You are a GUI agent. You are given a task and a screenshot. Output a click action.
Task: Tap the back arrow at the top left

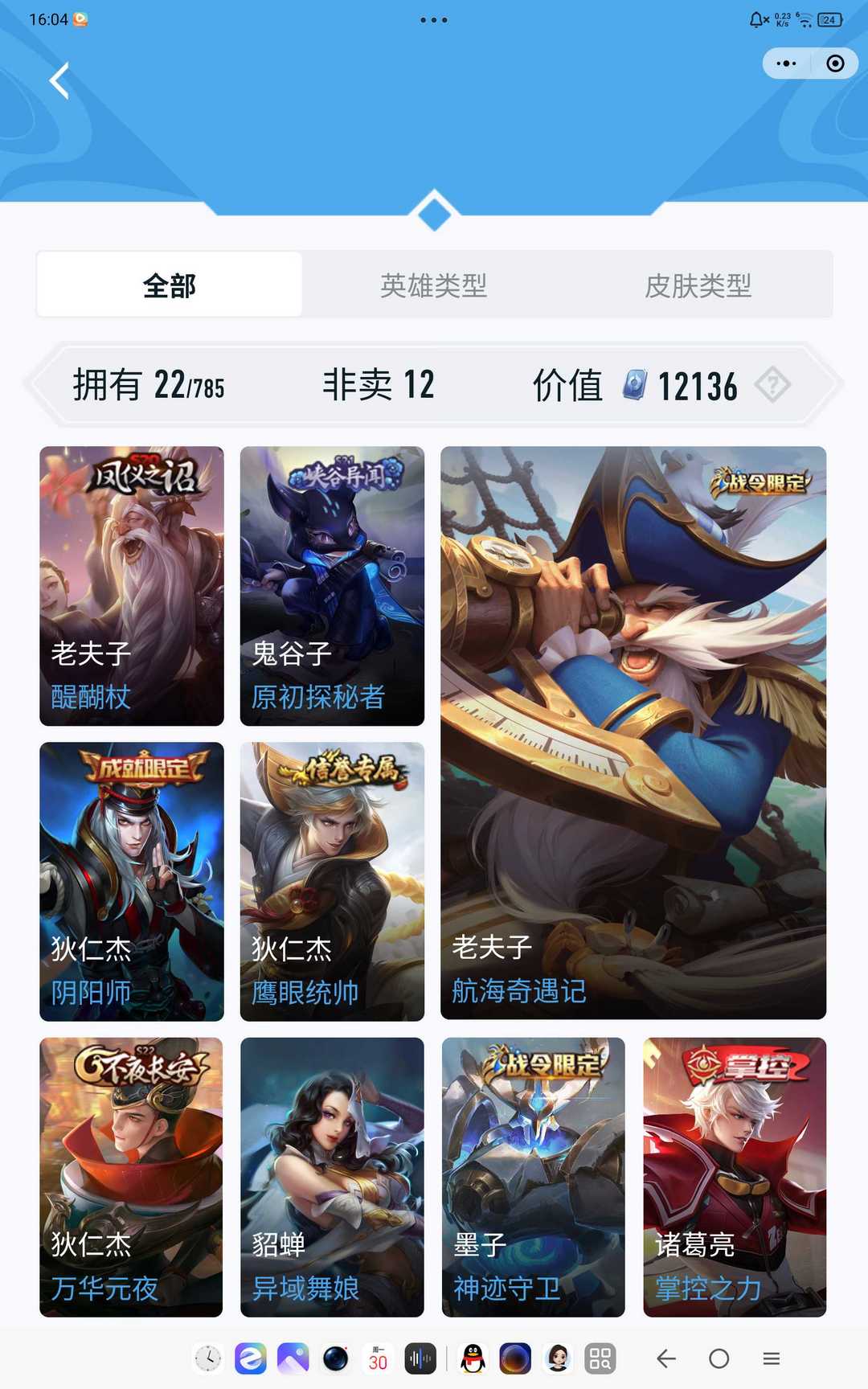point(59,80)
